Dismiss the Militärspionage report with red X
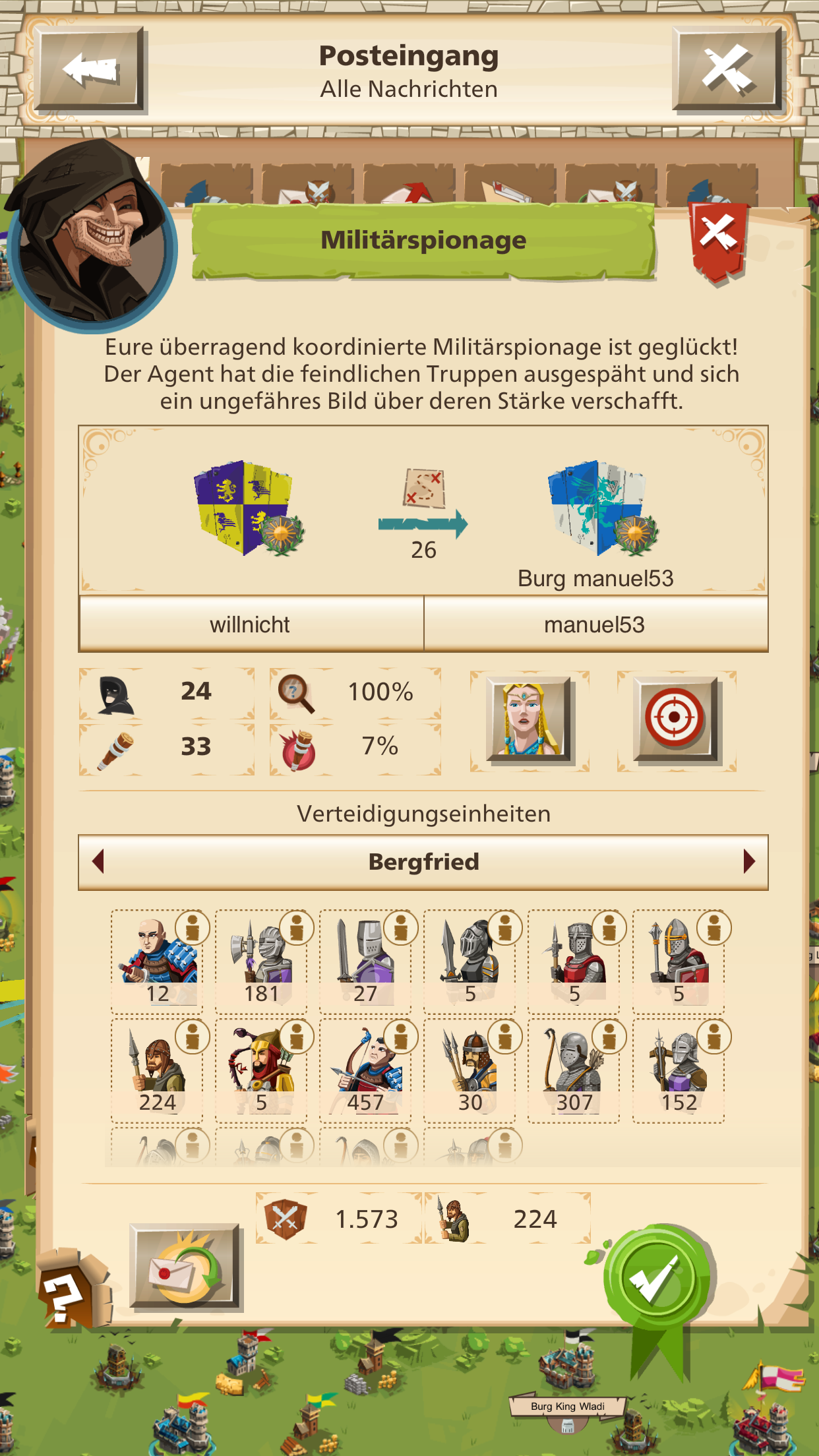Viewport: 819px width, 1456px height. [719, 237]
